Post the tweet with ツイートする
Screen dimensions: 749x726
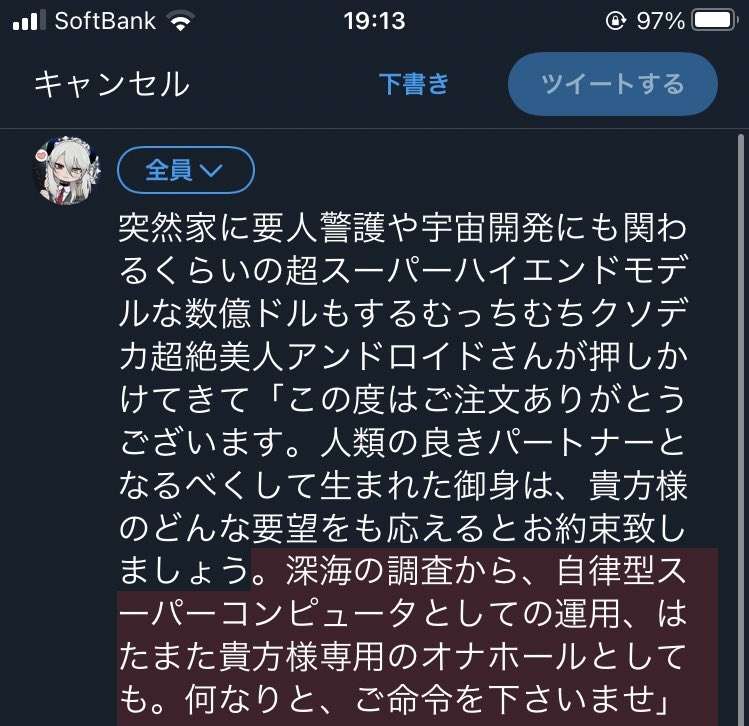612,84
